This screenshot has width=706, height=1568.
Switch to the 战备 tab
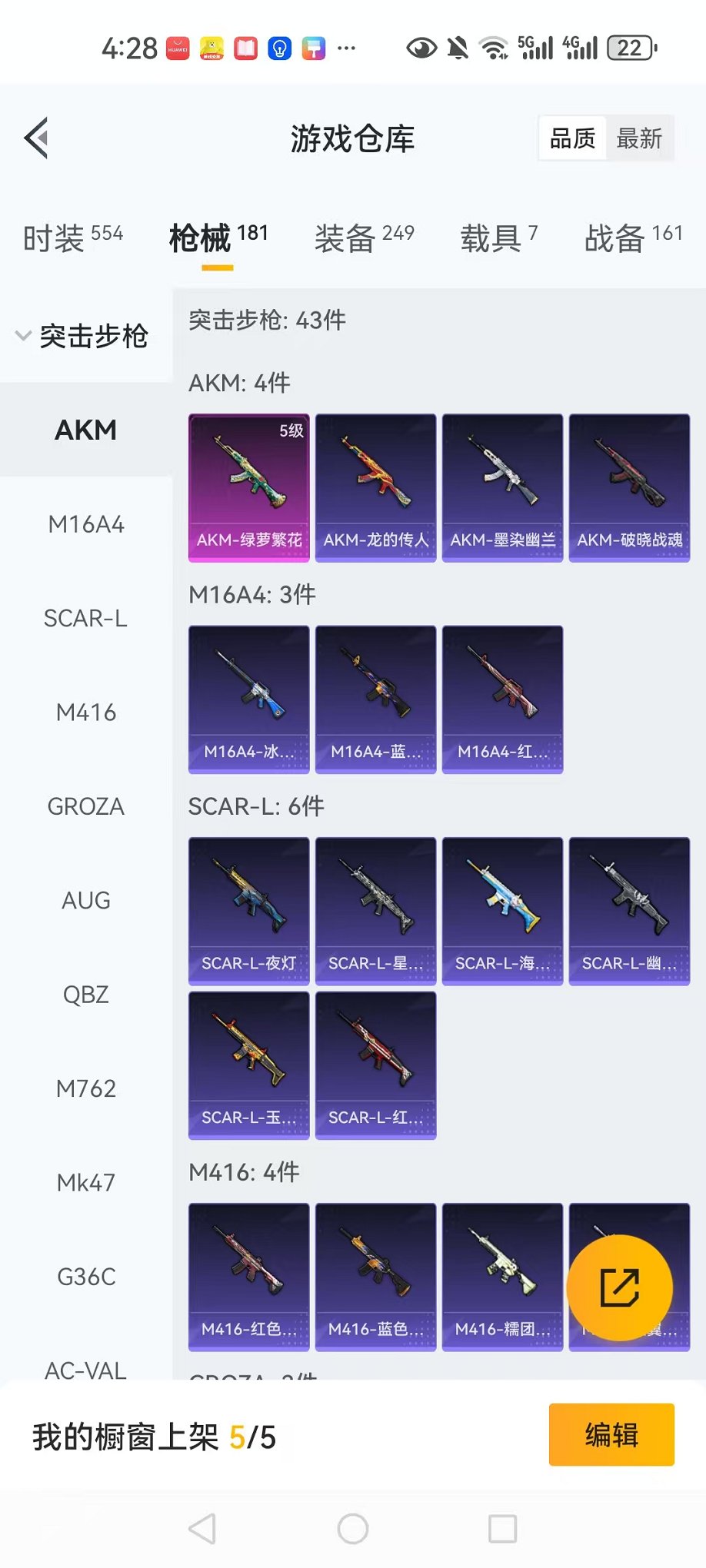tap(634, 238)
